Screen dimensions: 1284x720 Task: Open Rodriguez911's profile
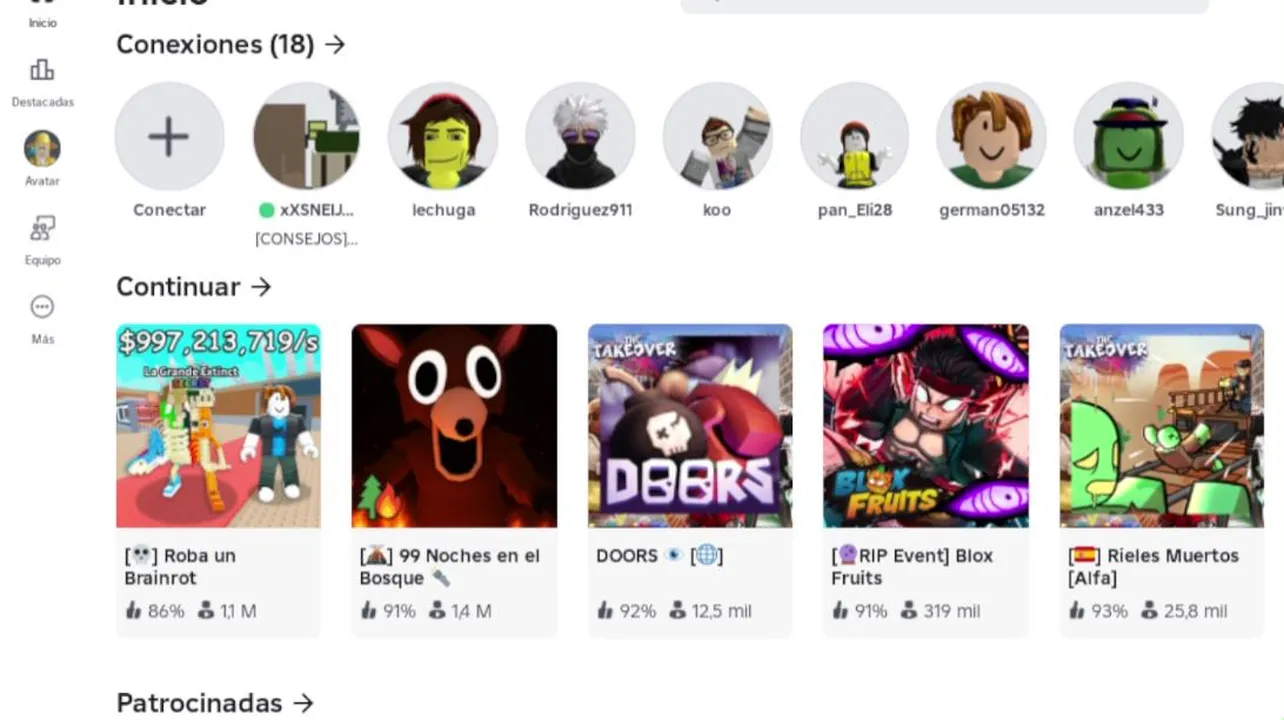580,137
